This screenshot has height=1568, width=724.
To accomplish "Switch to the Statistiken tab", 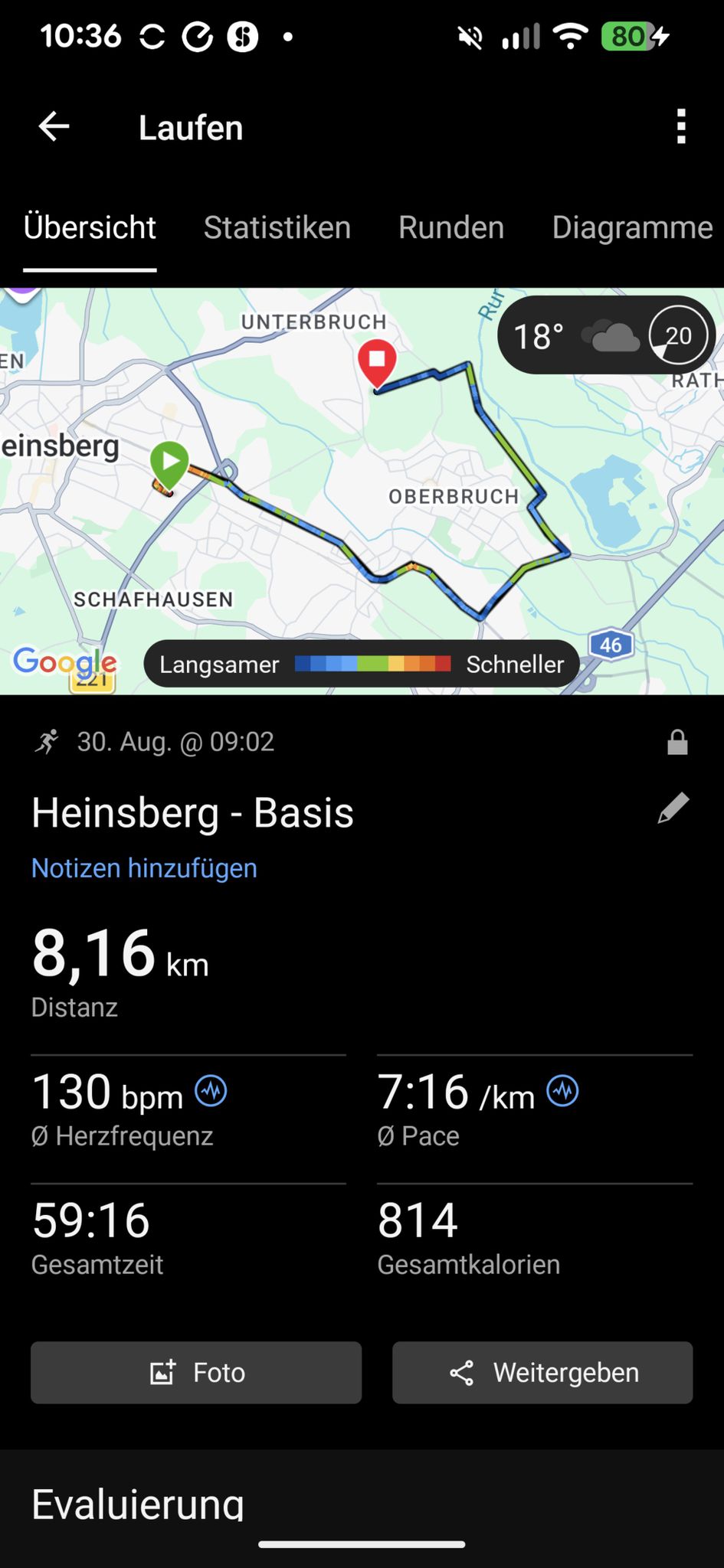I will pyautogui.click(x=277, y=227).
